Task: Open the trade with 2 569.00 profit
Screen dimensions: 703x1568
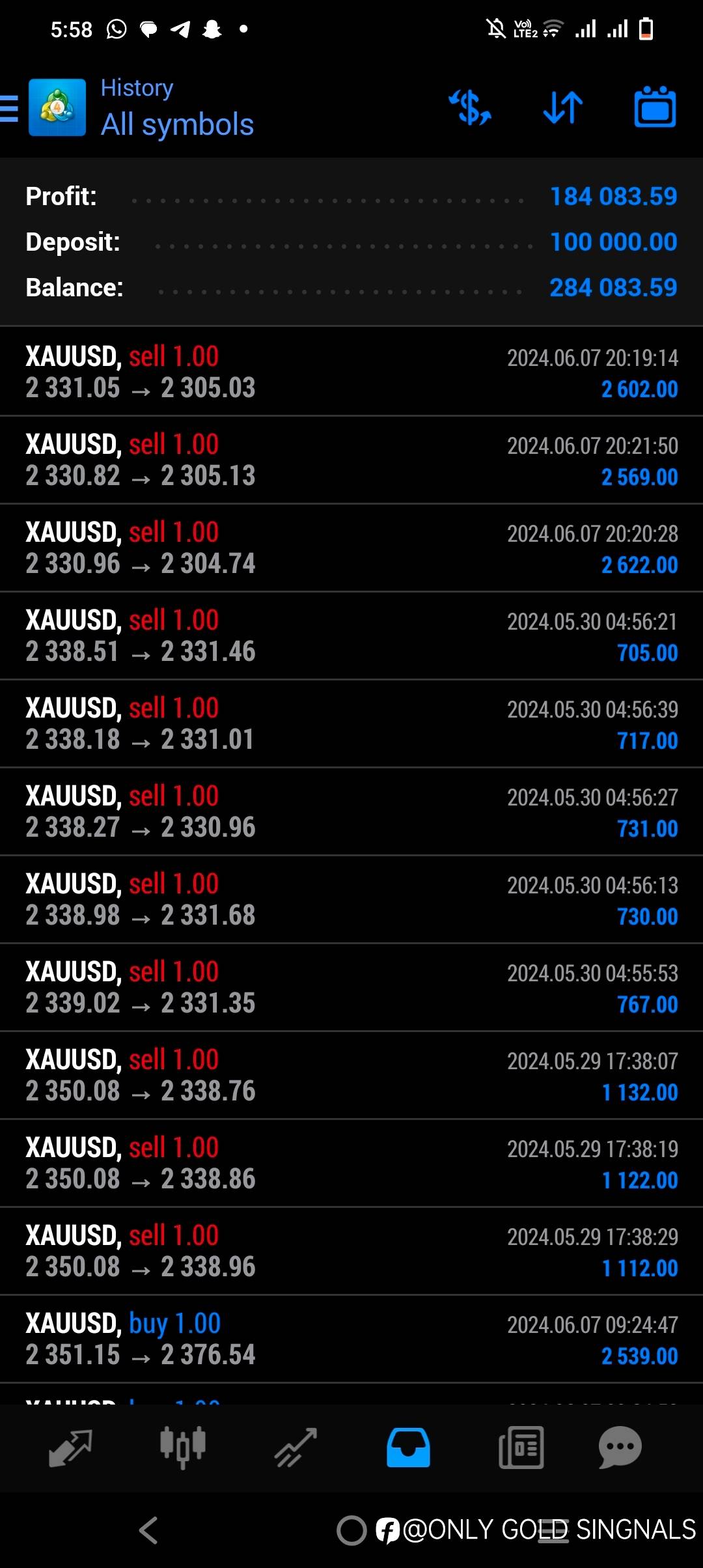Action: (x=351, y=460)
